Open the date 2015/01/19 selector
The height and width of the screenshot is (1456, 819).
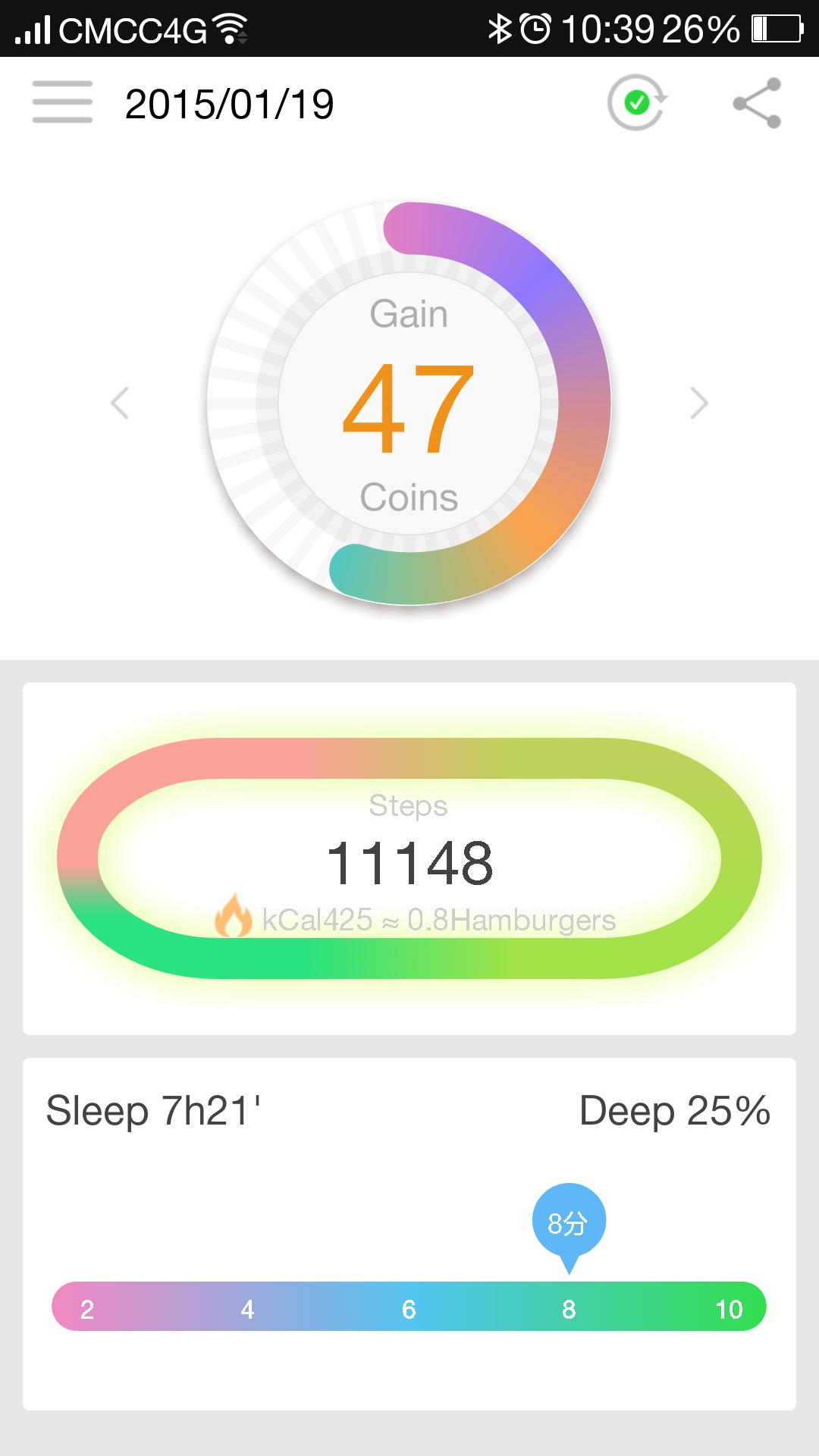[227, 104]
